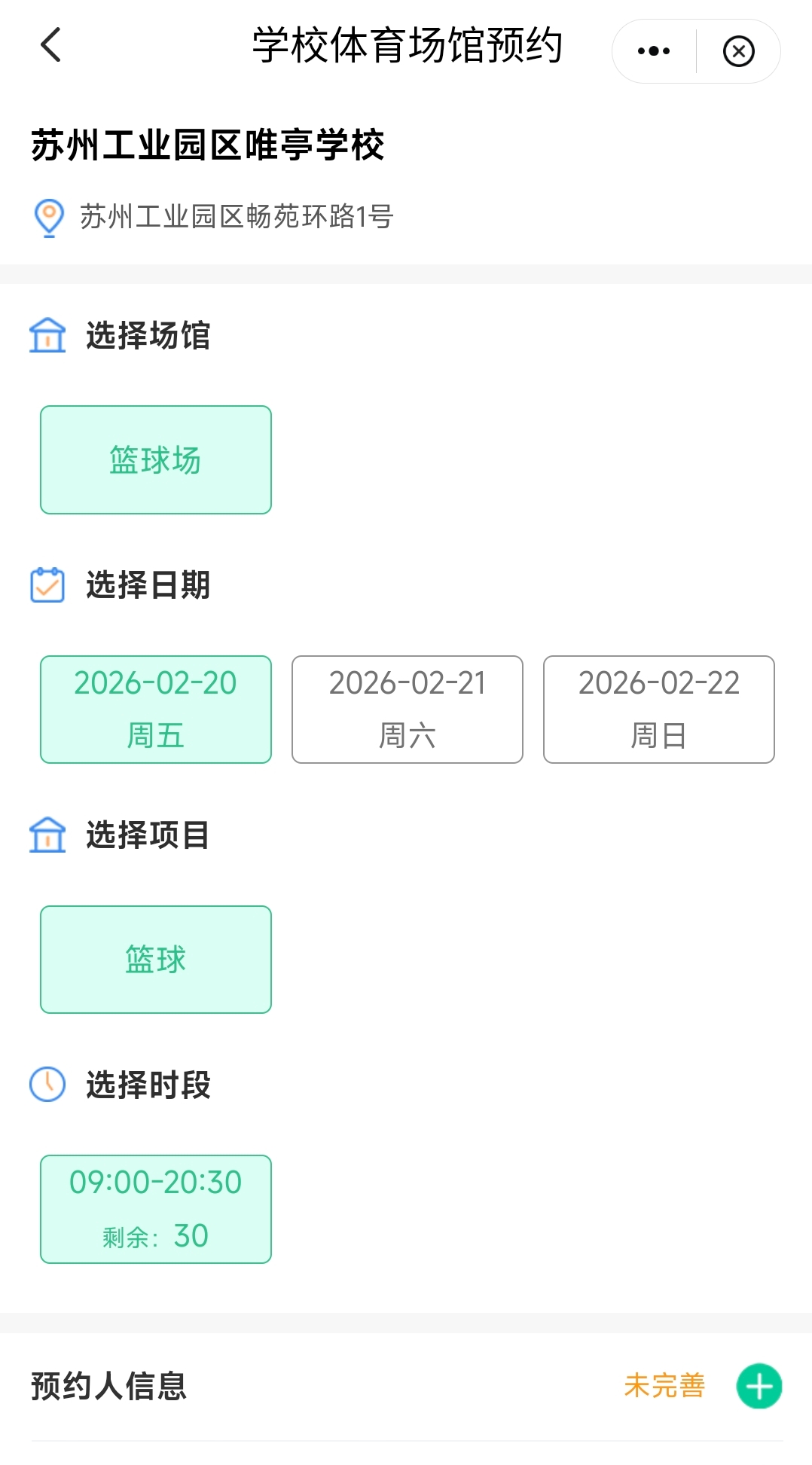
Task: Add booker info with the plus button
Action: tap(759, 1386)
